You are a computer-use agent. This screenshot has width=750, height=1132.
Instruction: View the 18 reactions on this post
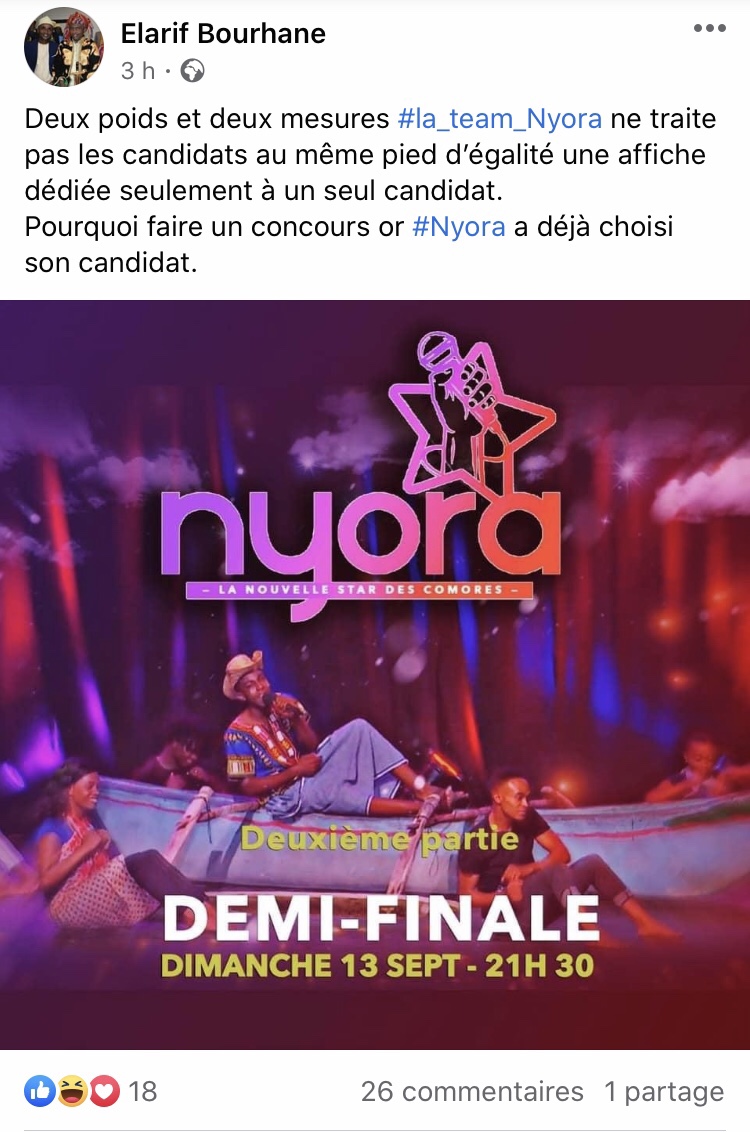[x=90, y=1091]
